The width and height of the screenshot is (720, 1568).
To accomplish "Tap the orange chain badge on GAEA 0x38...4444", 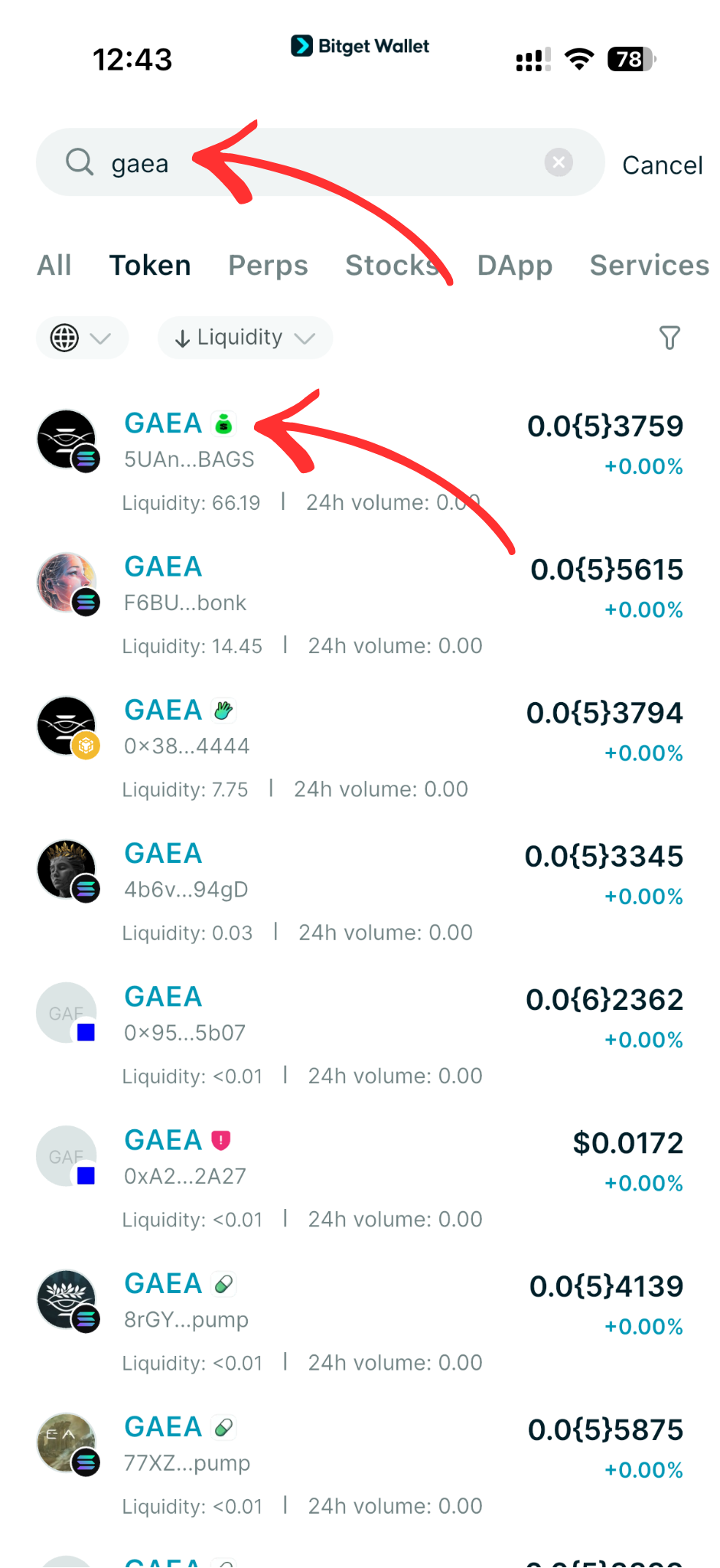I will click(x=86, y=745).
